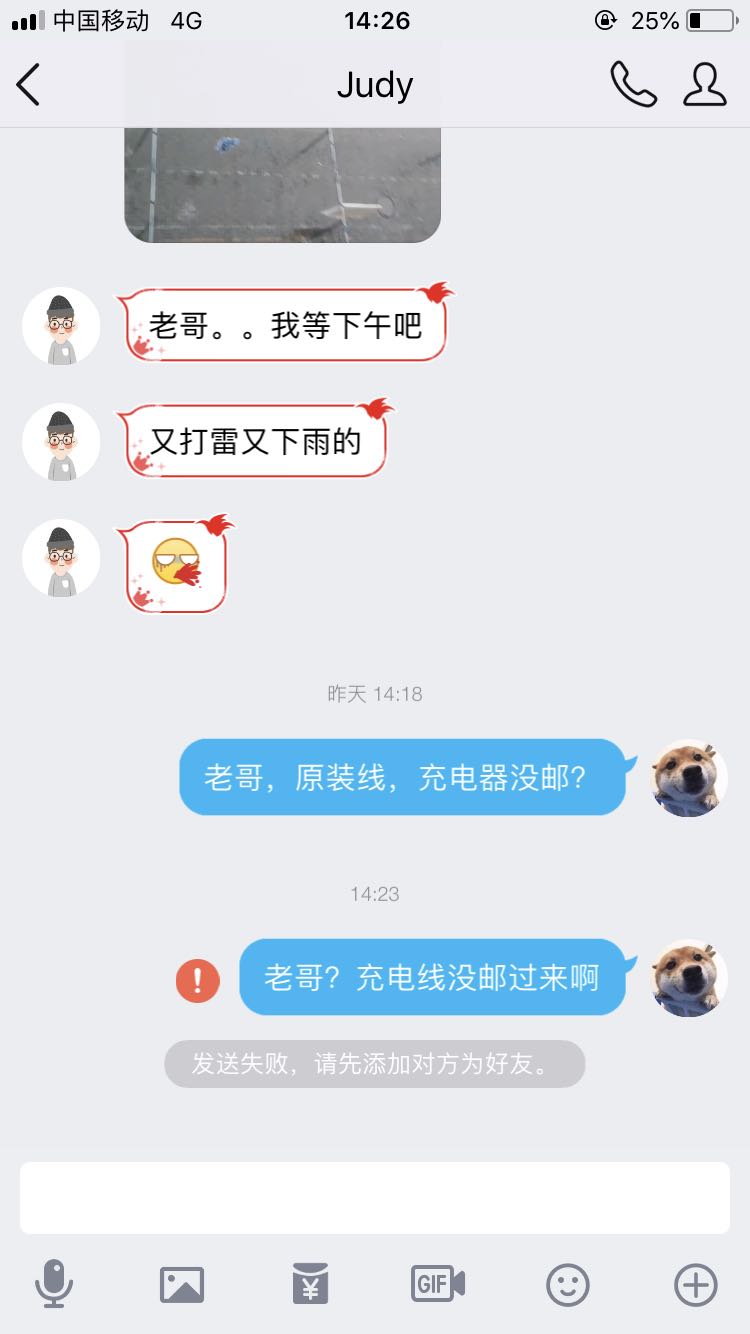The height and width of the screenshot is (1334, 750).
Task: Focus the message input field
Action: 375,1198
